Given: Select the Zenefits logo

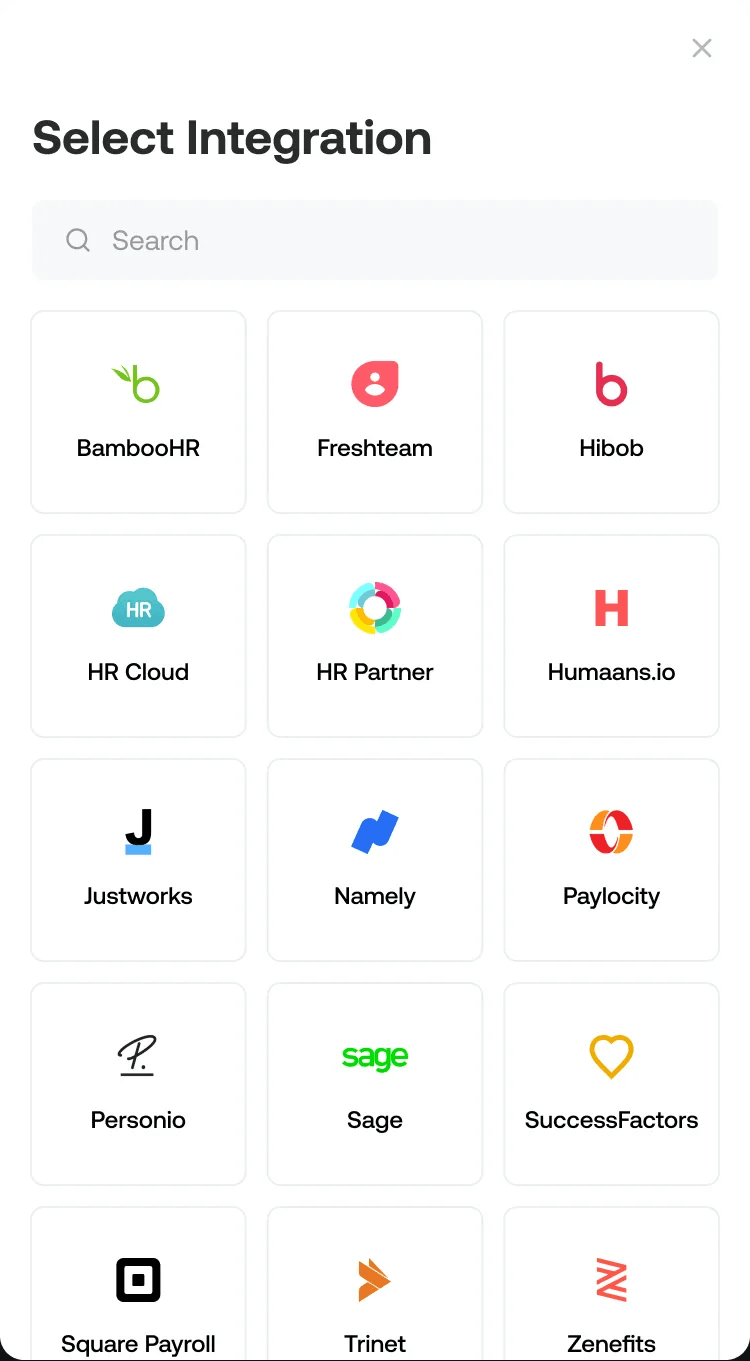Looking at the screenshot, I should click(x=611, y=1279).
